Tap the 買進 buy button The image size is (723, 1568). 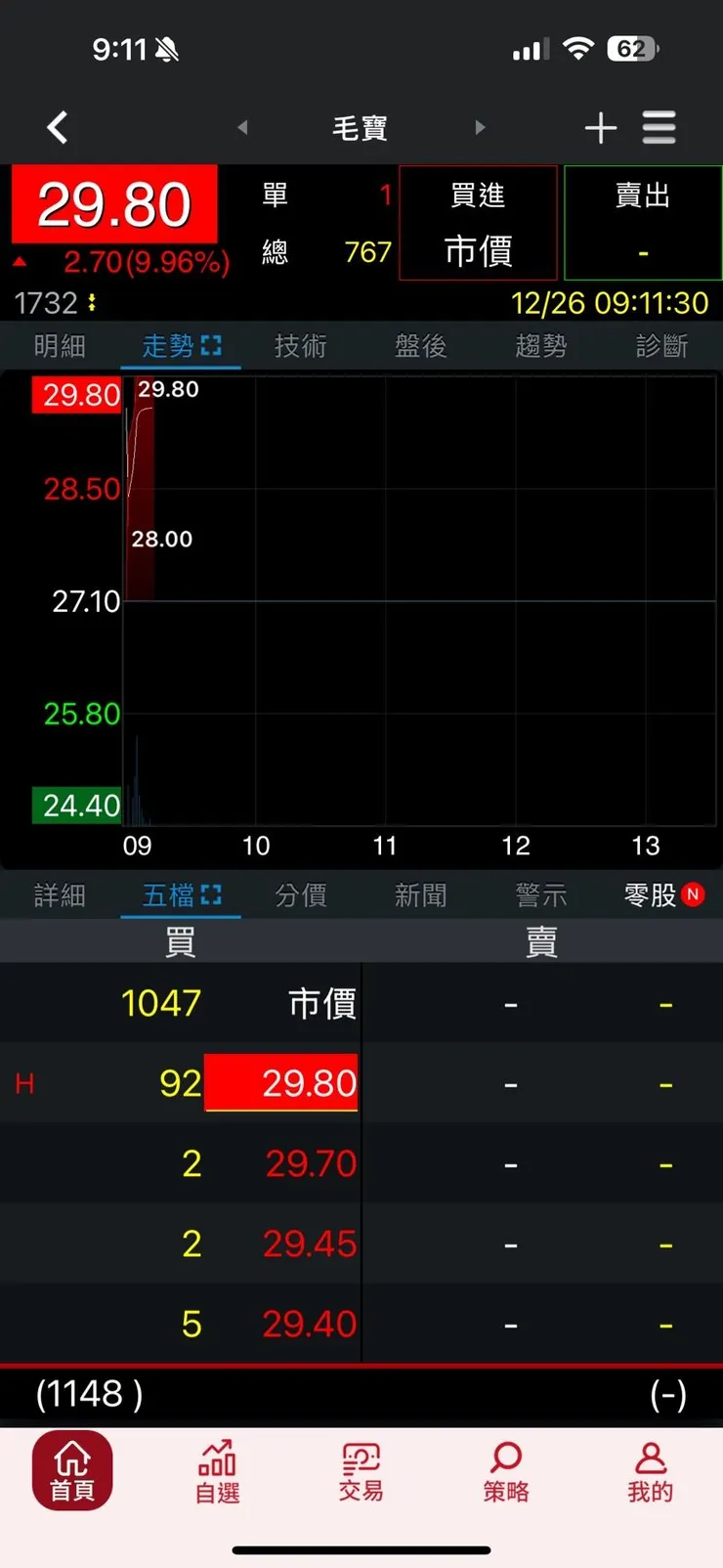coord(478,223)
